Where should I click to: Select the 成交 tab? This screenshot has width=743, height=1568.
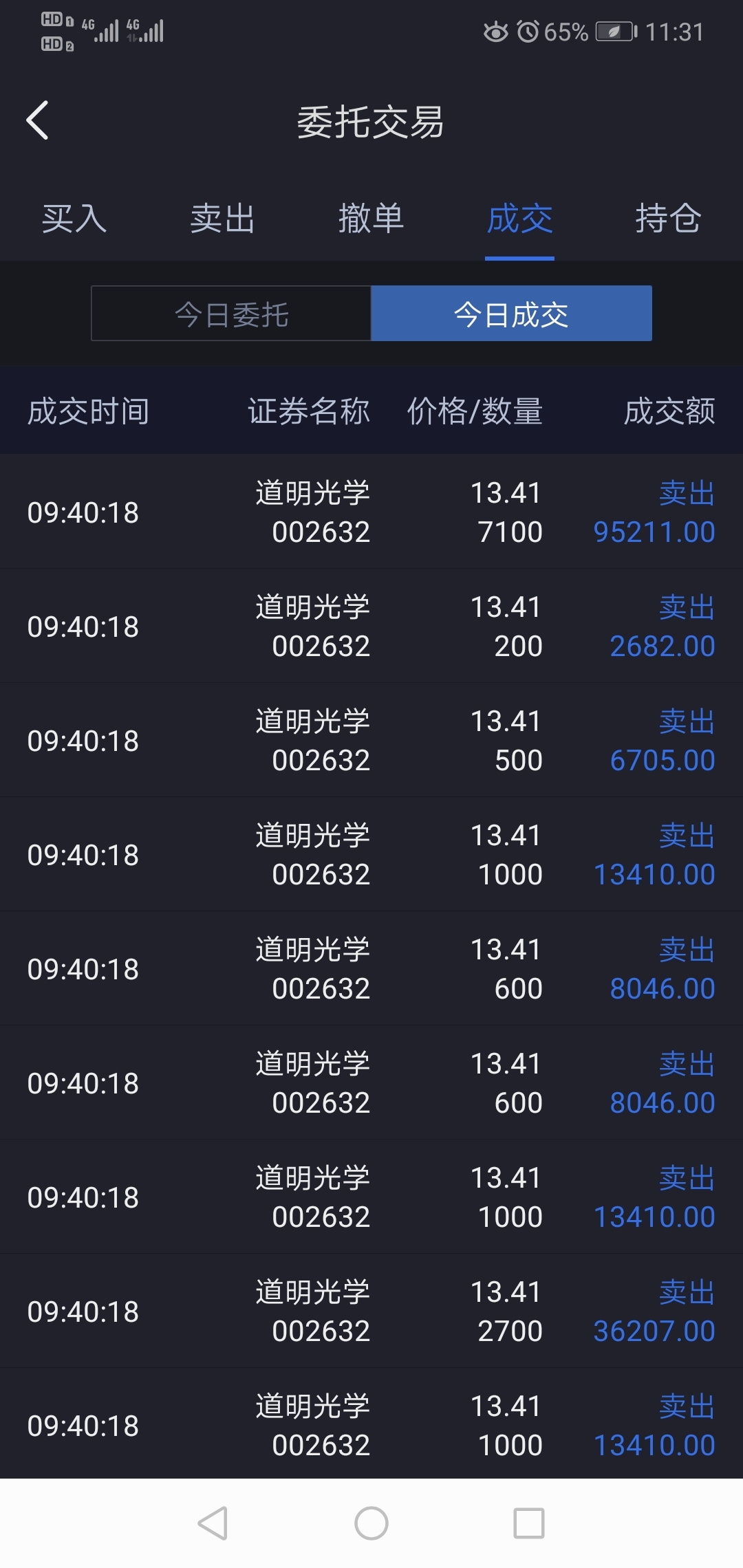click(520, 219)
